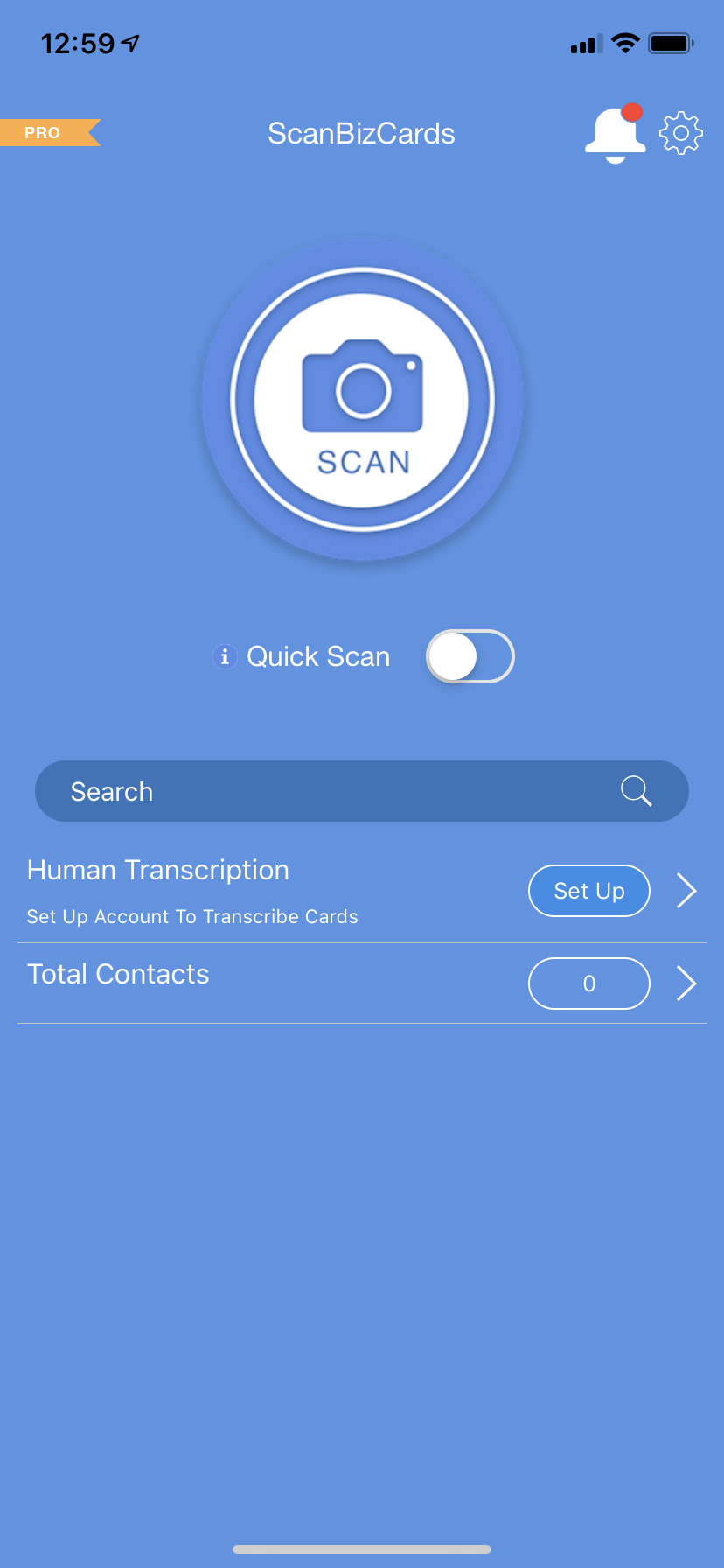Tap the Set Up button
This screenshot has height=1568, width=724.
[588, 891]
